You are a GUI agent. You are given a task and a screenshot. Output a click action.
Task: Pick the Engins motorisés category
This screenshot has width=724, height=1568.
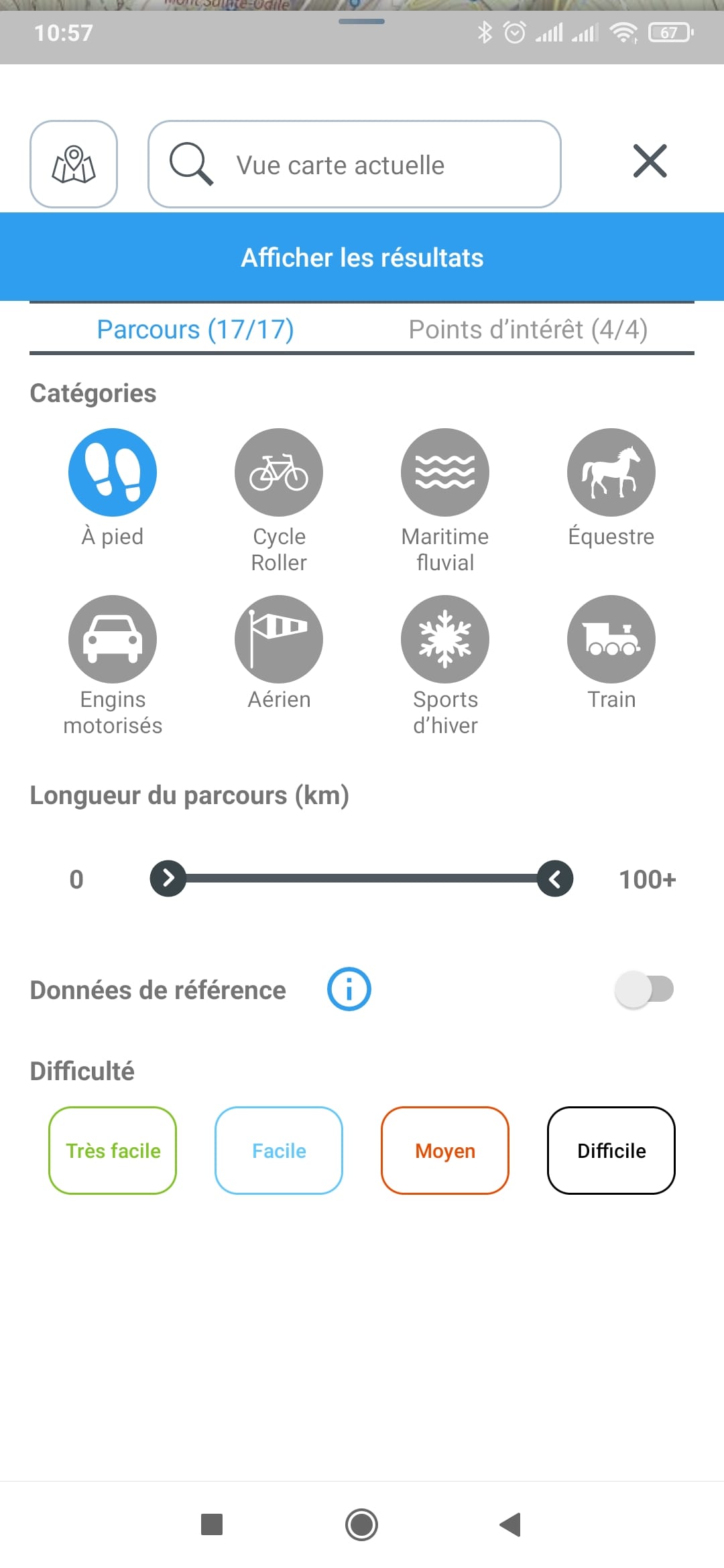pyautogui.click(x=113, y=639)
